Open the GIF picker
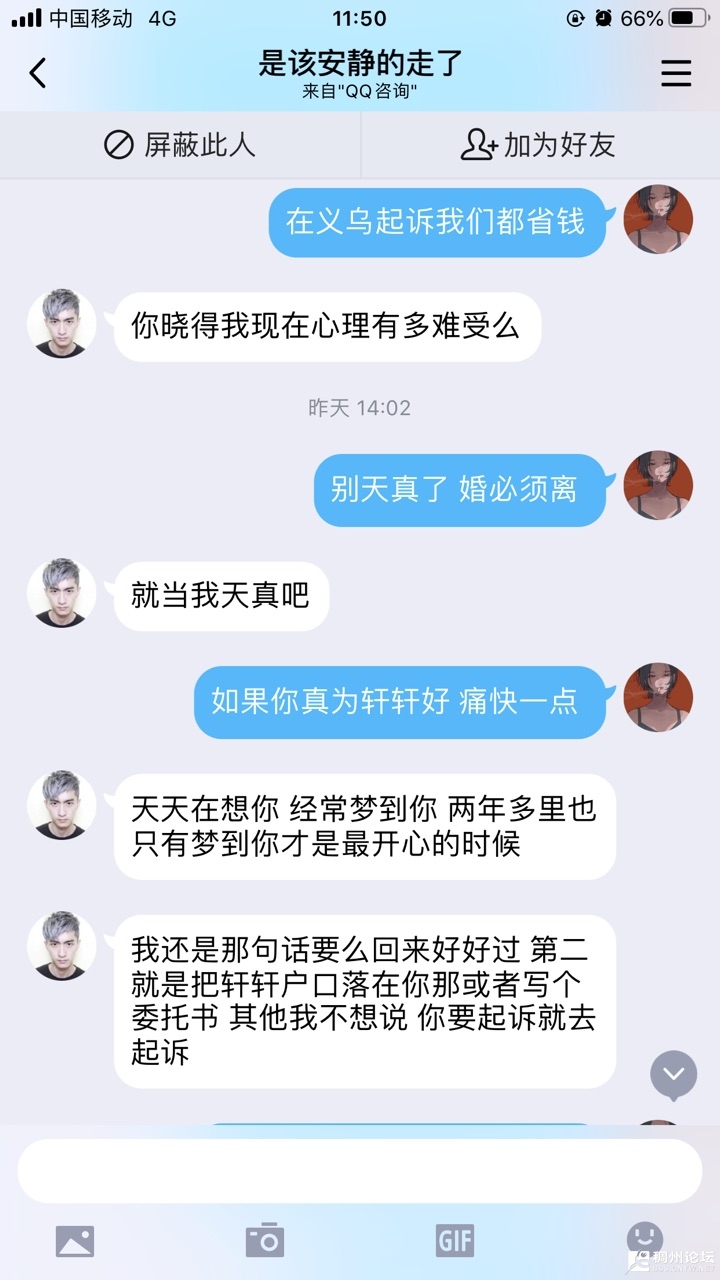The image size is (720, 1280). pos(455,1241)
